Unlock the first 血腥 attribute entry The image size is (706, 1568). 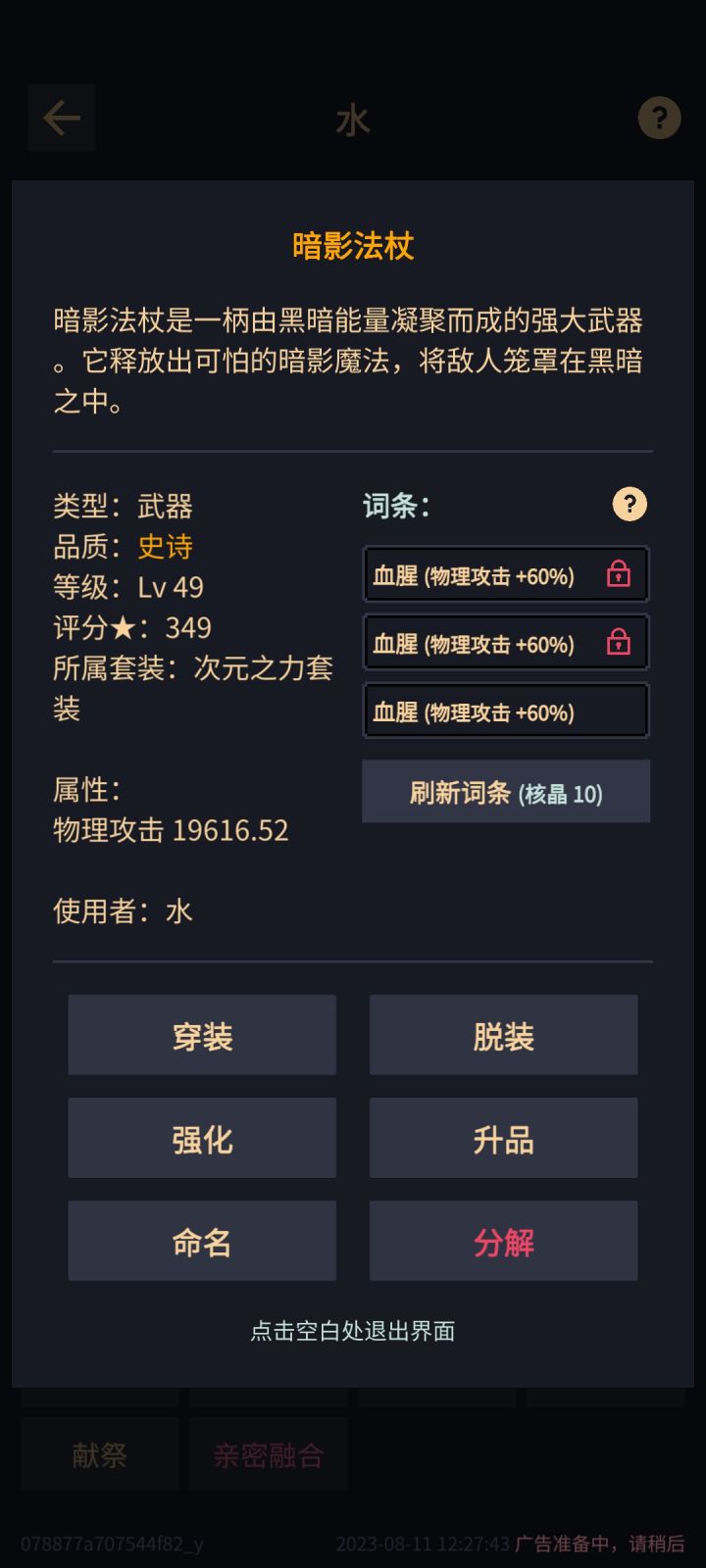point(618,575)
